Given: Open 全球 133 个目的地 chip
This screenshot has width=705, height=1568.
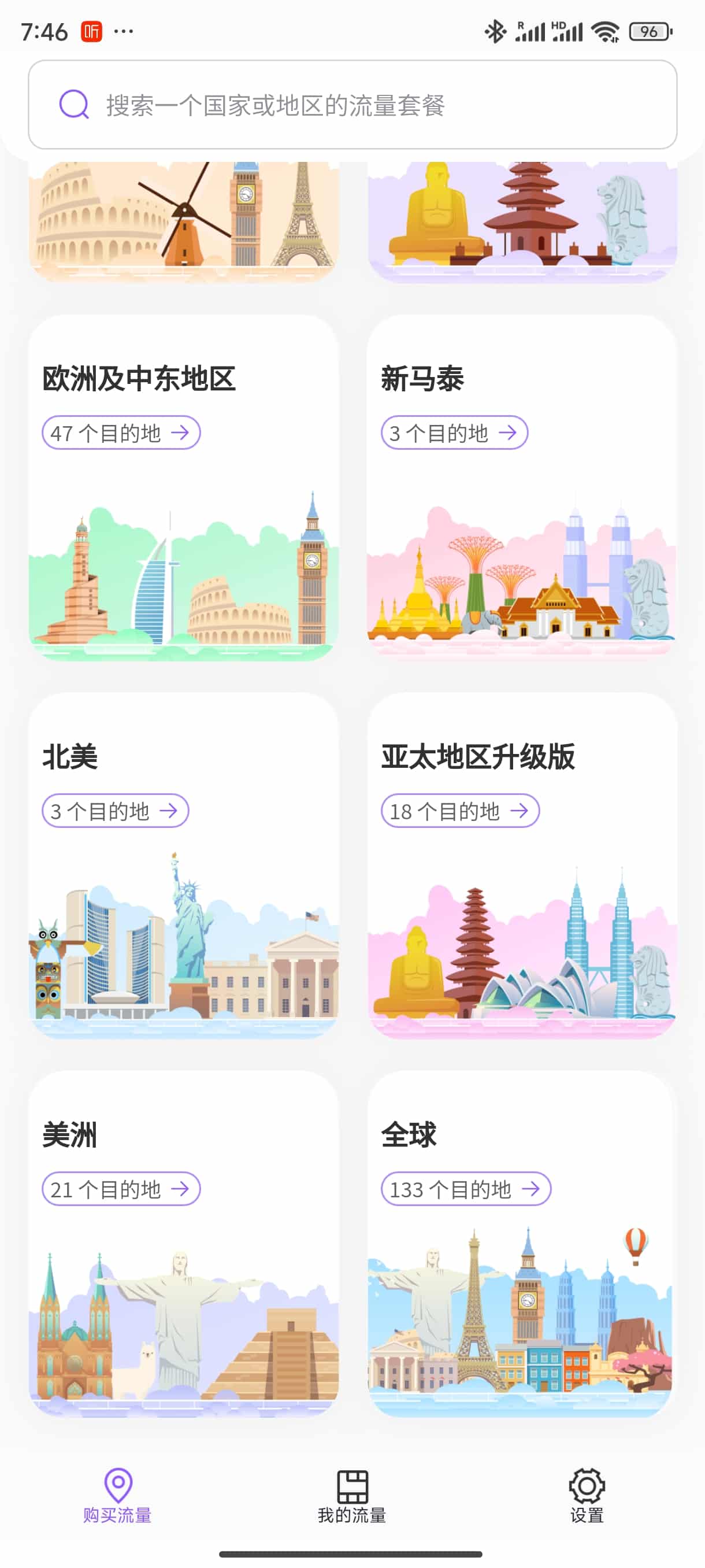Looking at the screenshot, I should 465,1189.
